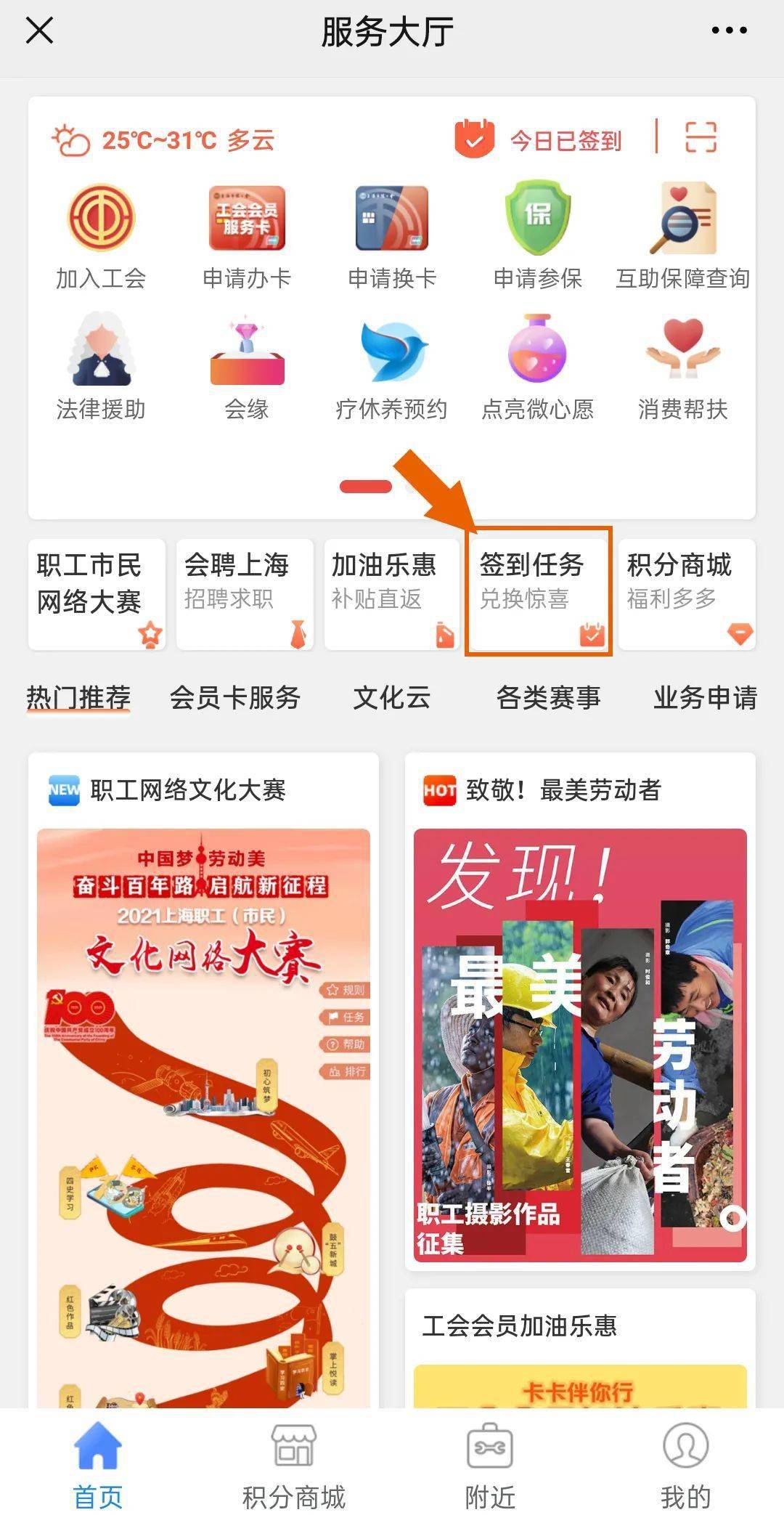784x1515 pixels.
Task: Switch to the 各类赛事 tab
Action: click(x=549, y=698)
